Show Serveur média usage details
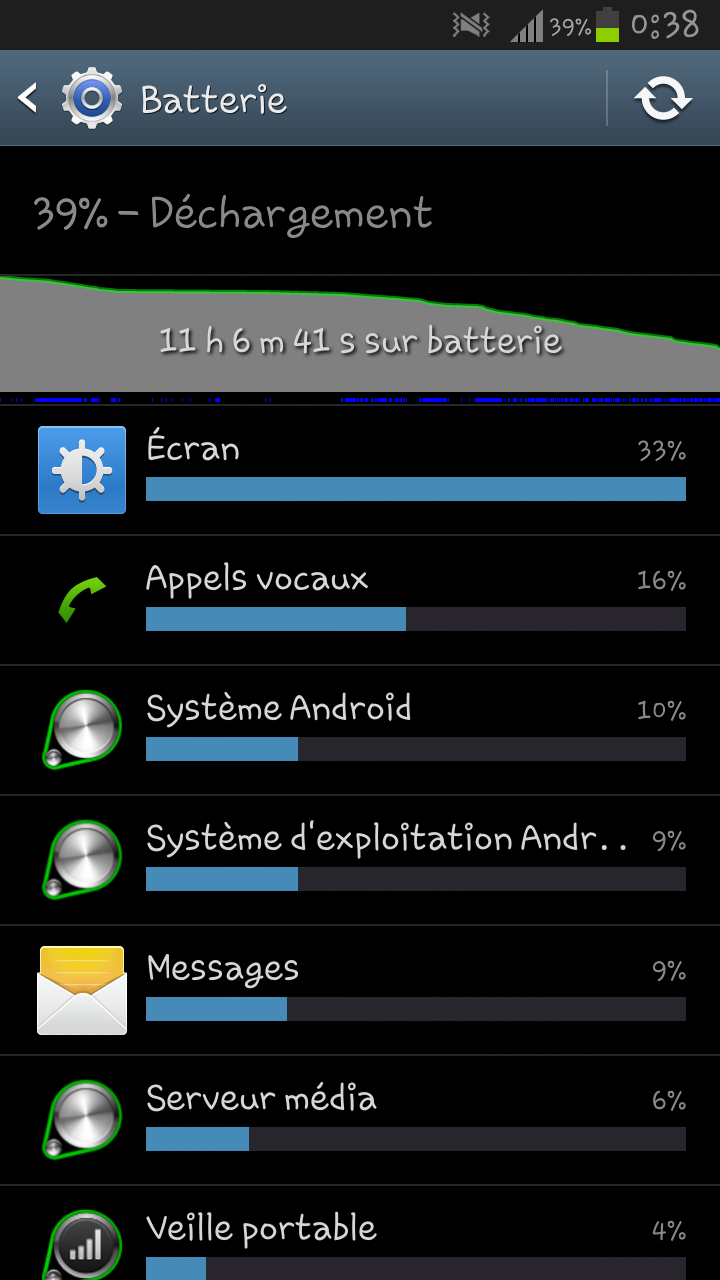Viewport: 720px width, 1280px height. 360,1120
